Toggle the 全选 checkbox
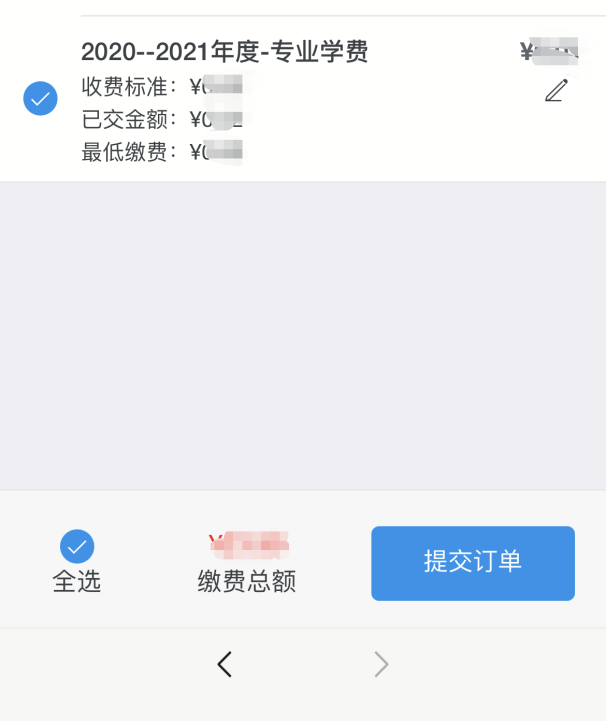Viewport: 606px width, 721px height. pos(77,546)
